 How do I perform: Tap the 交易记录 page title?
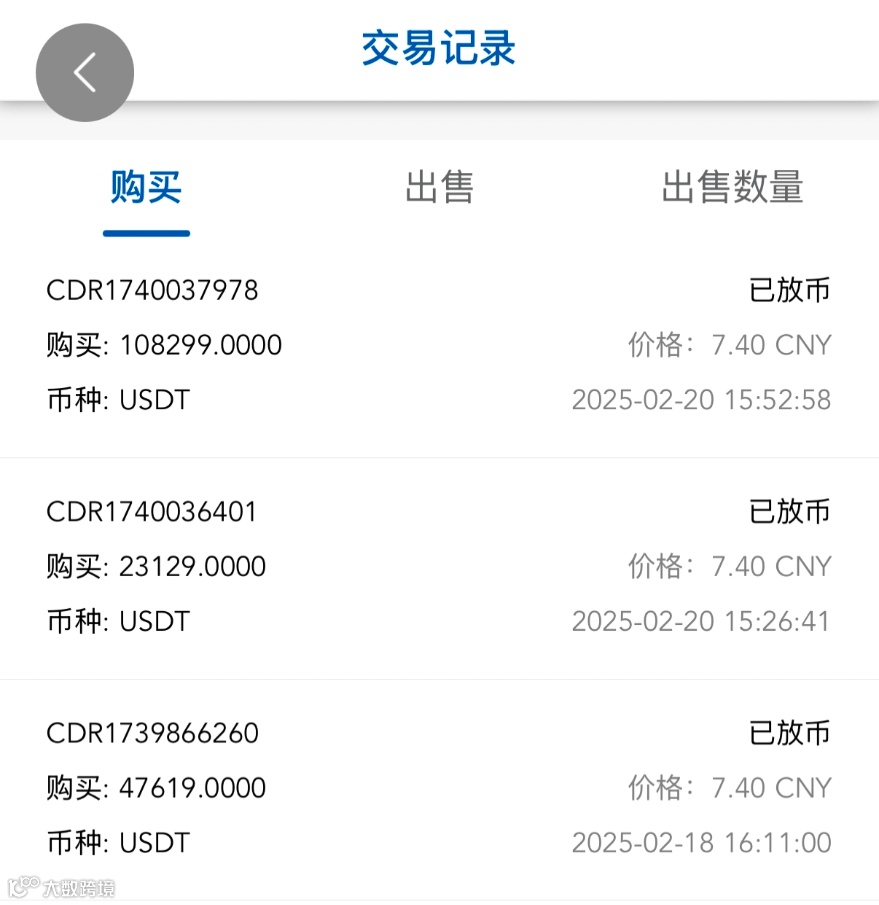coord(438,52)
